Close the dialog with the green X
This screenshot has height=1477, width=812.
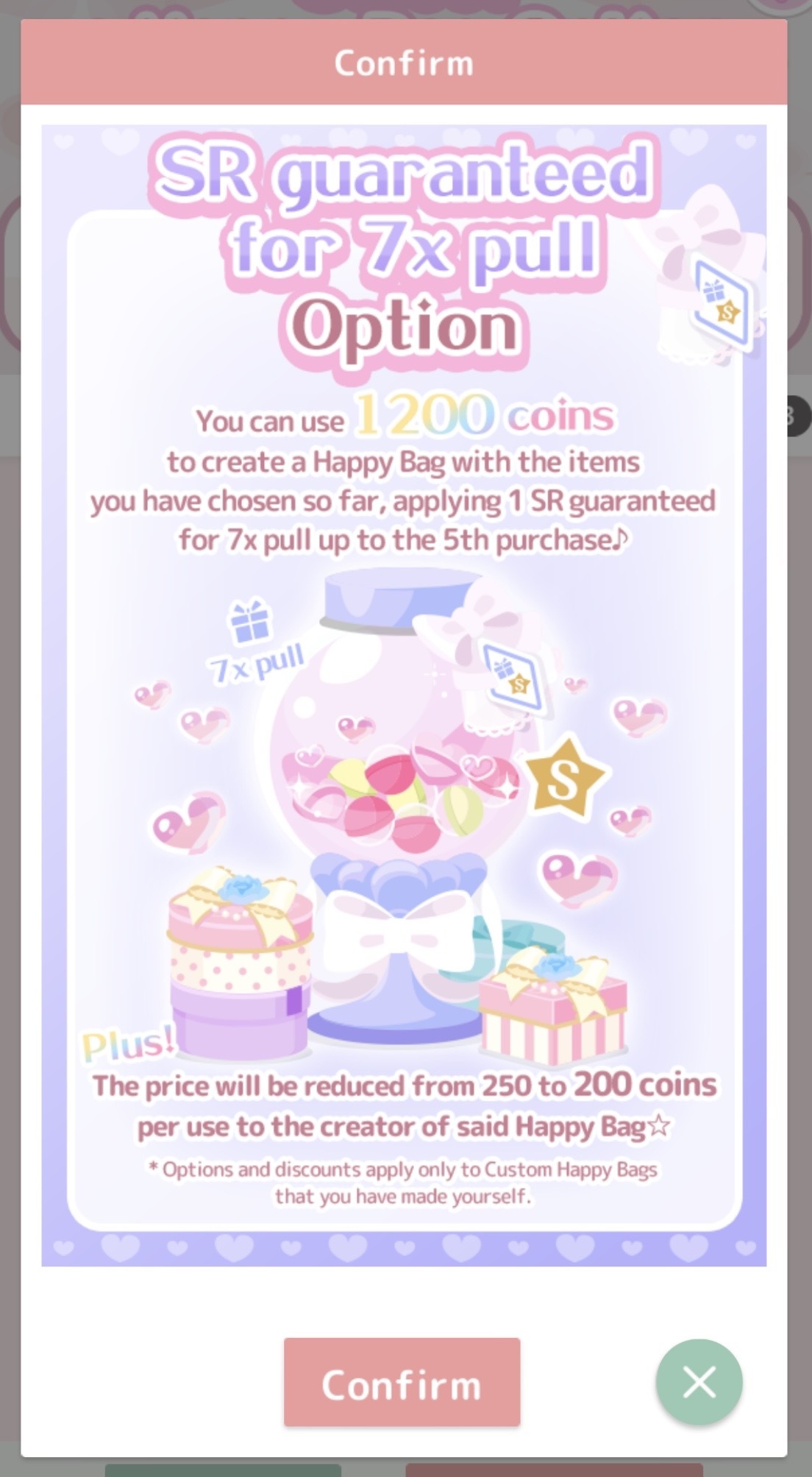(699, 1382)
